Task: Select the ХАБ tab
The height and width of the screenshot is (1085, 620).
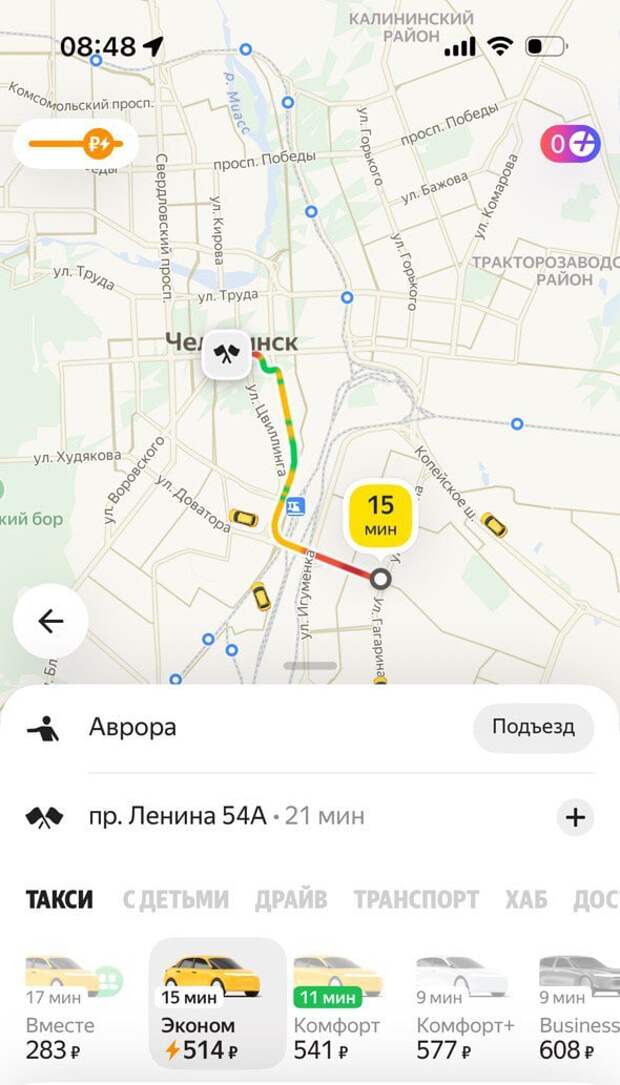Action: tap(525, 899)
